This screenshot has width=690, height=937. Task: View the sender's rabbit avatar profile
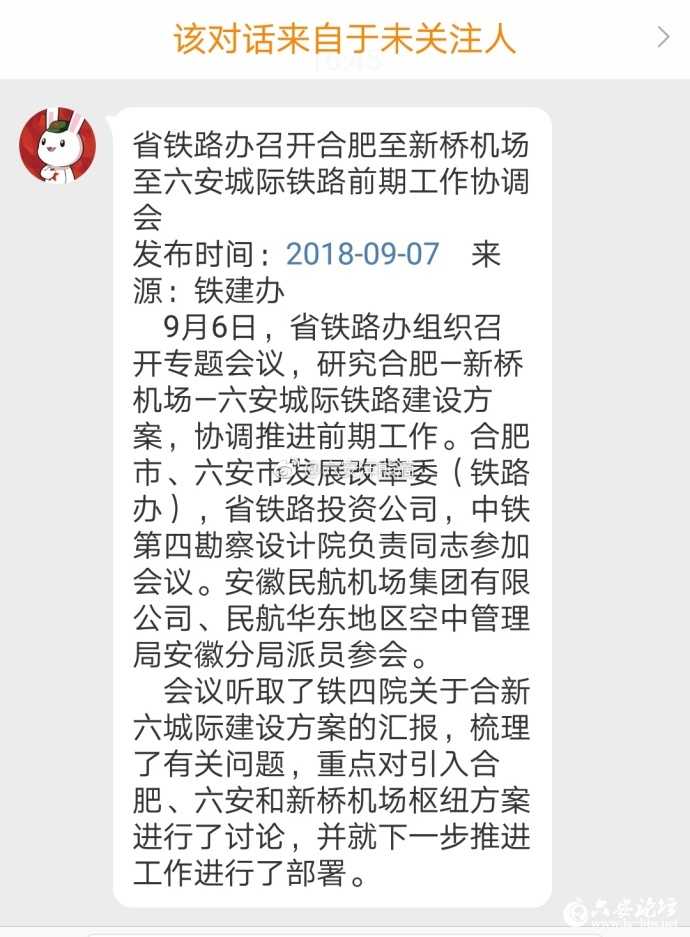click(58, 146)
